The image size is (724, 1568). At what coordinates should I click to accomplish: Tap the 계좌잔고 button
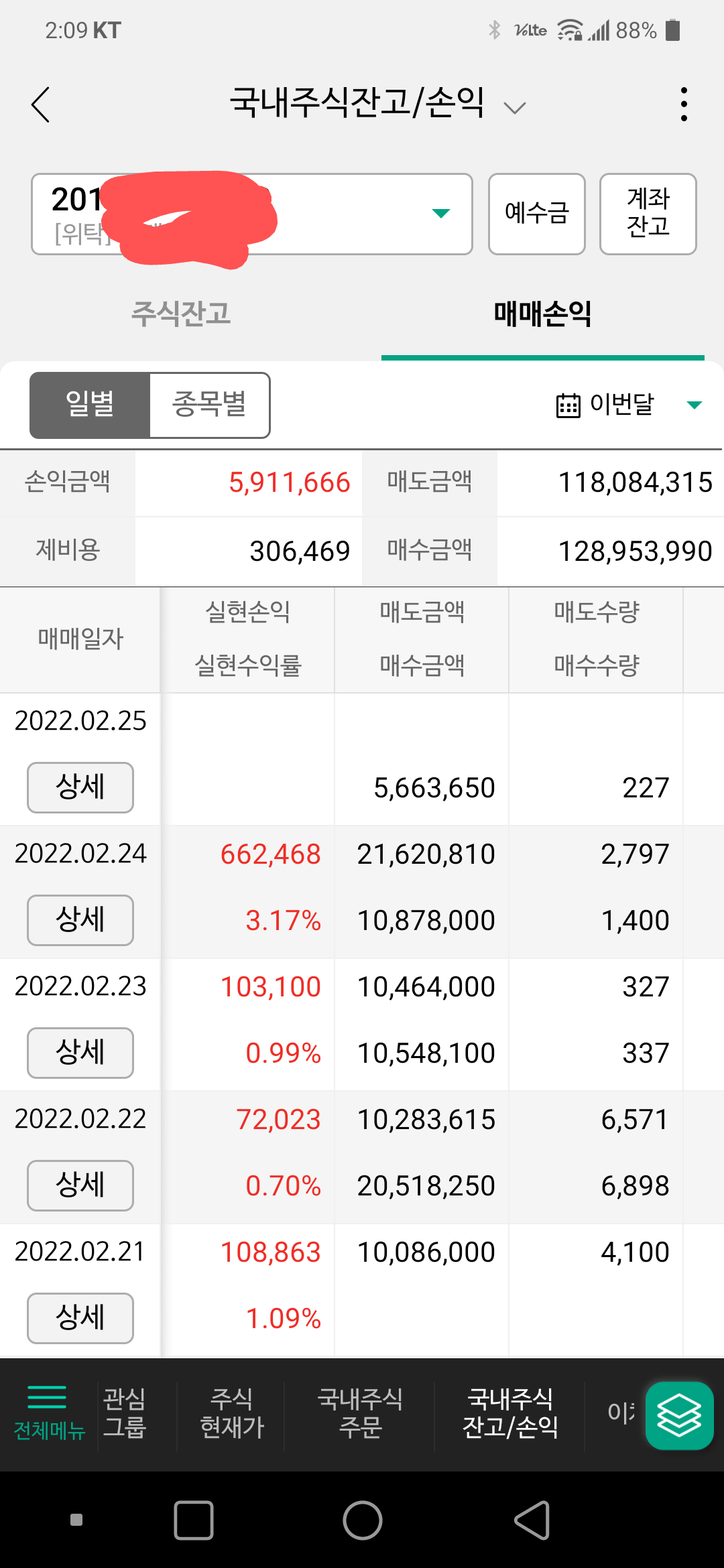(648, 214)
